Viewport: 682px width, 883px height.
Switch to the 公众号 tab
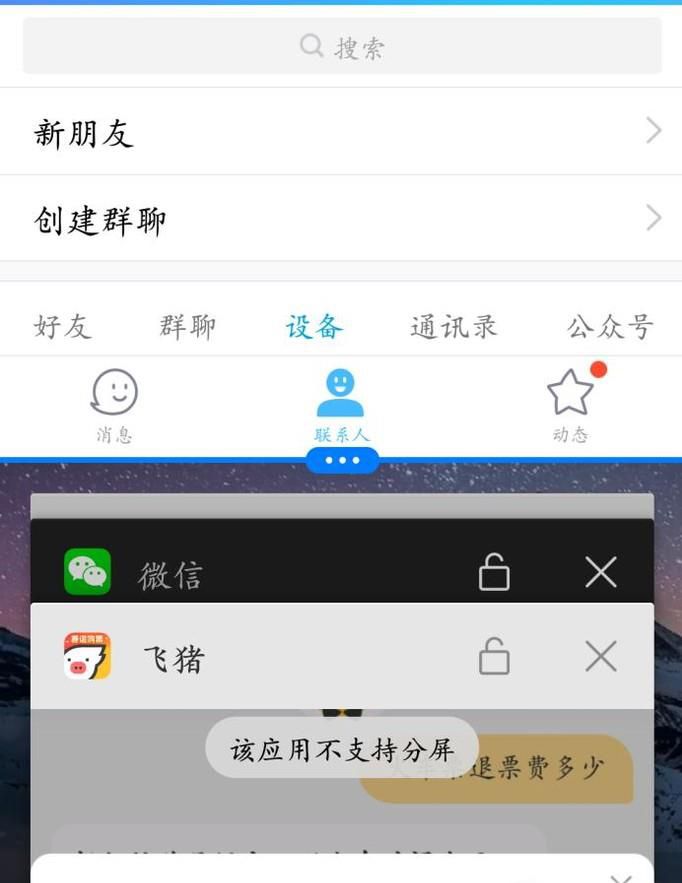[x=609, y=327]
